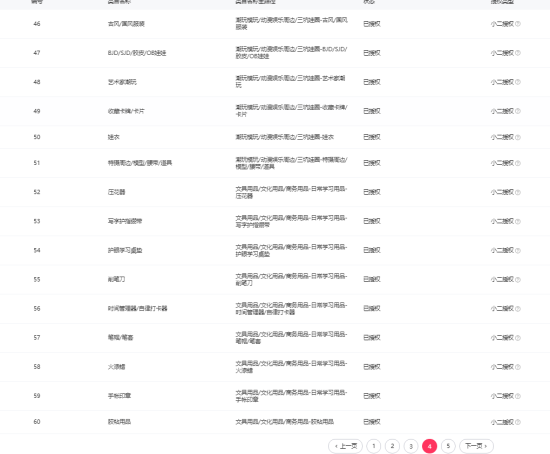
Task: Go to the next page (下一页)
Action: [476, 446]
